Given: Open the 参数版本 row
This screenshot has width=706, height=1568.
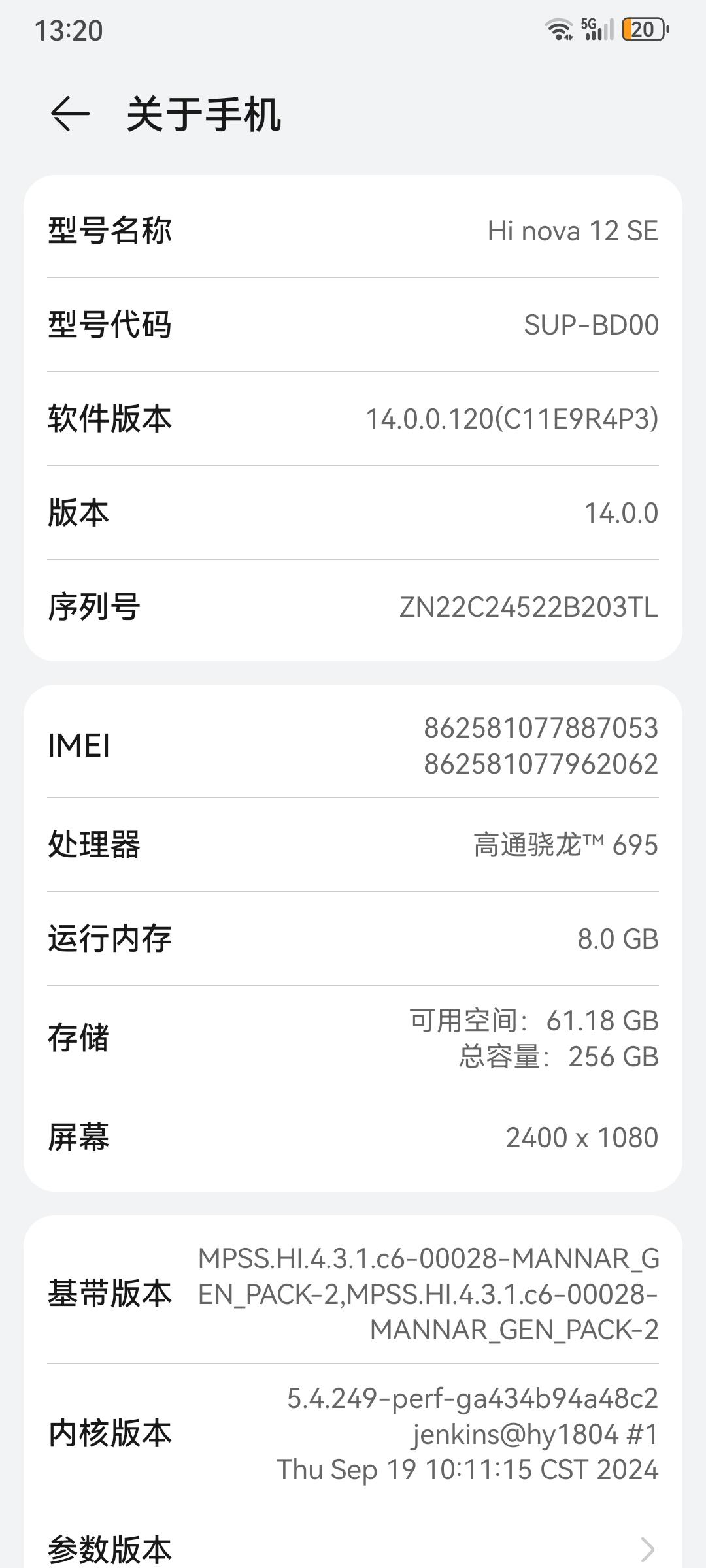Looking at the screenshot, I should pos(353,1546).
